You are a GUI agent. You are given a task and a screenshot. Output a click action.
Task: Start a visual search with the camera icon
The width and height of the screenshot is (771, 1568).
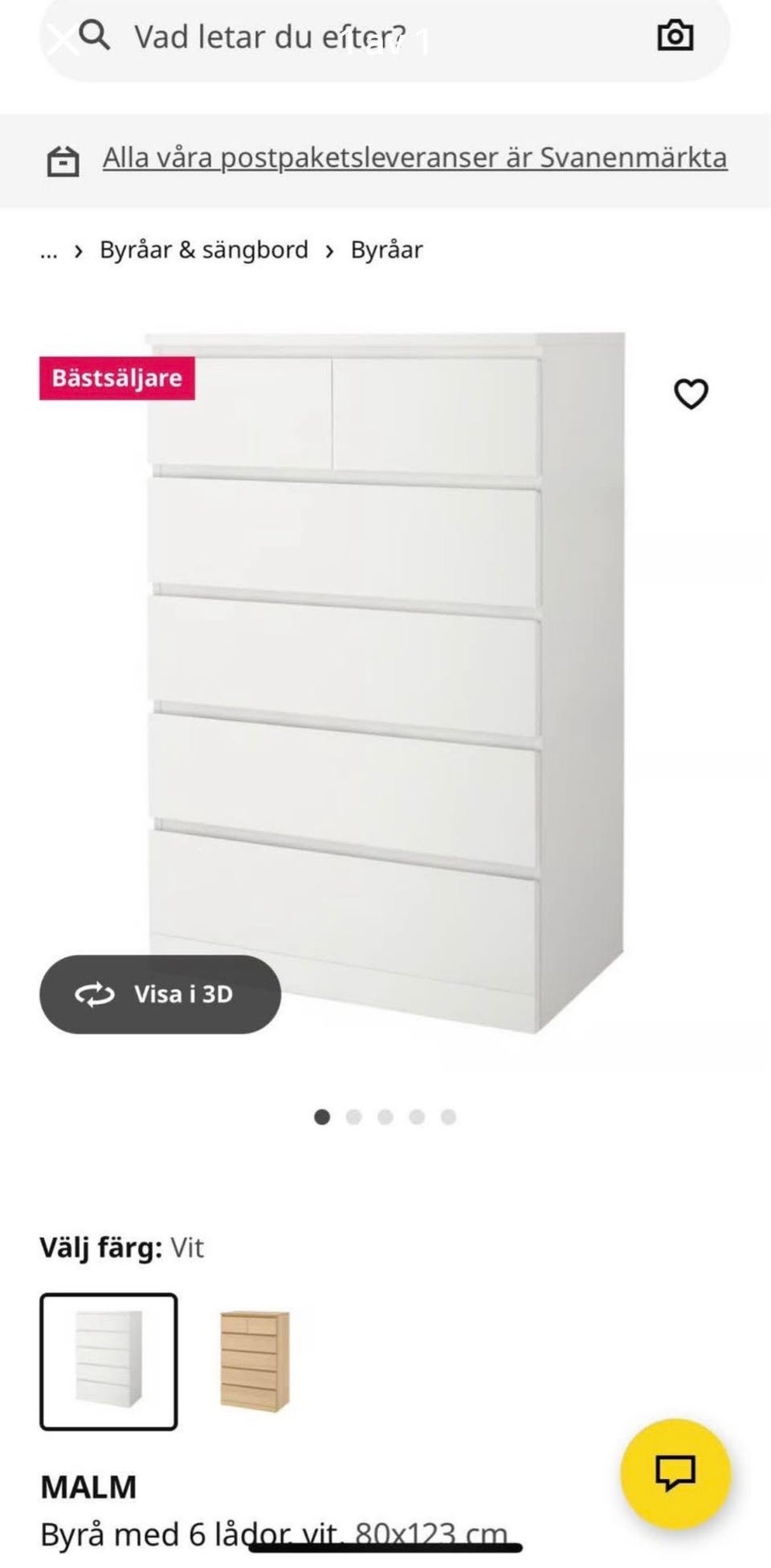[x=675, y=36]
